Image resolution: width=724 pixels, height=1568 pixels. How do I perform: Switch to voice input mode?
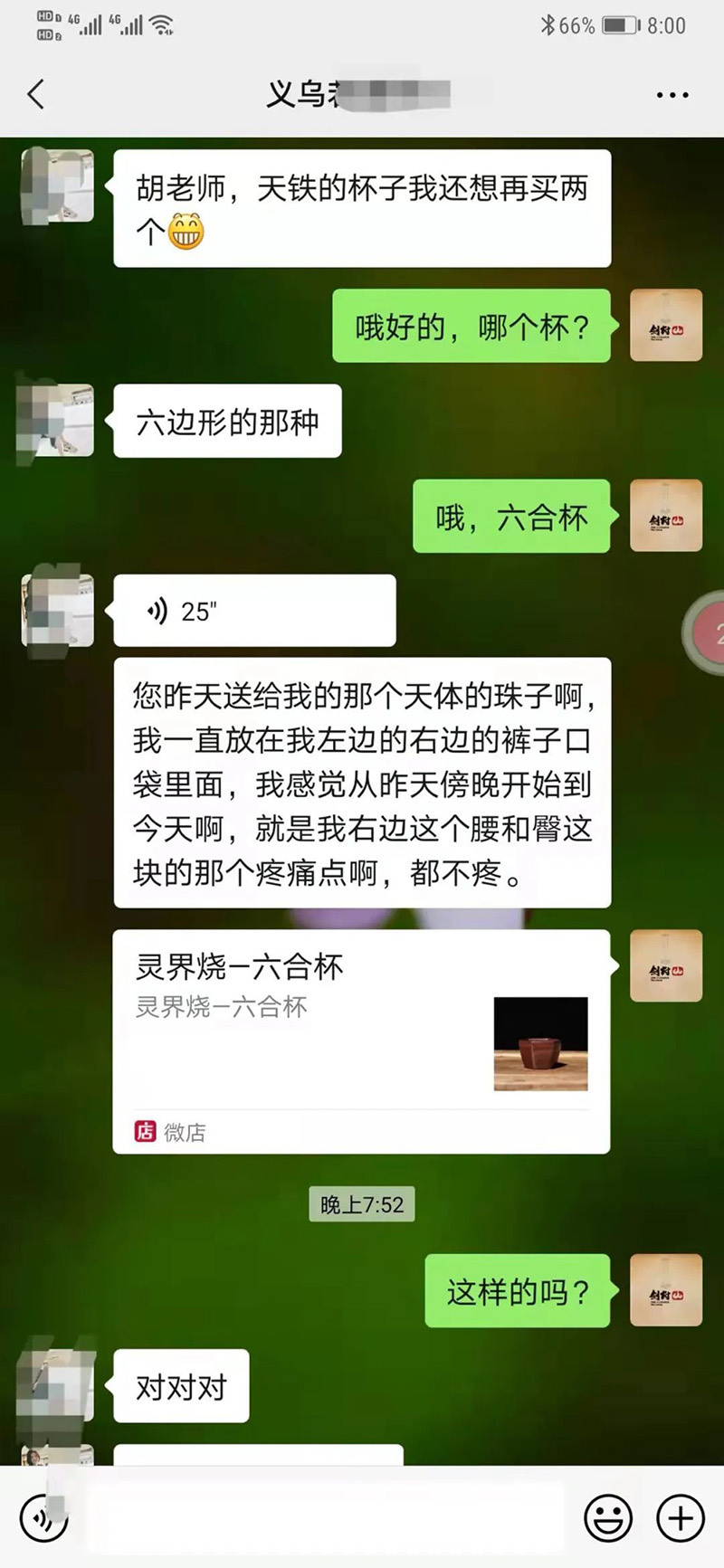click(43, 1517)
